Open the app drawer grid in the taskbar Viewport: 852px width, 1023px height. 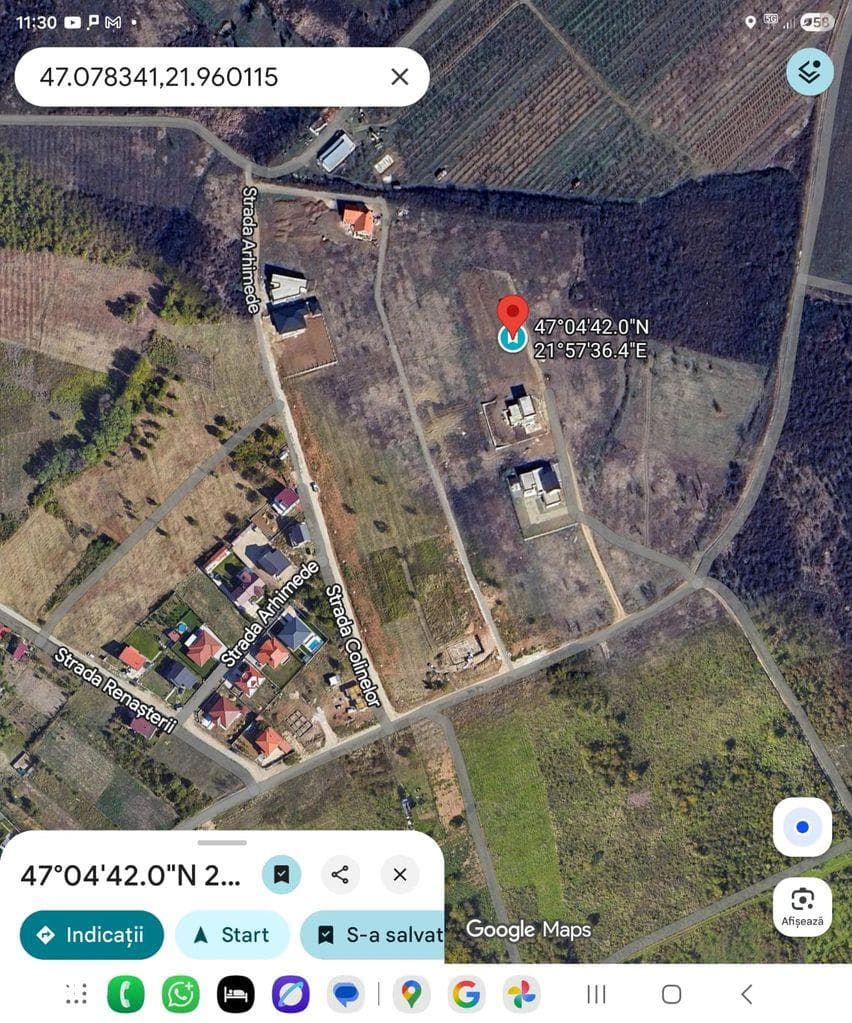(76, 994)
